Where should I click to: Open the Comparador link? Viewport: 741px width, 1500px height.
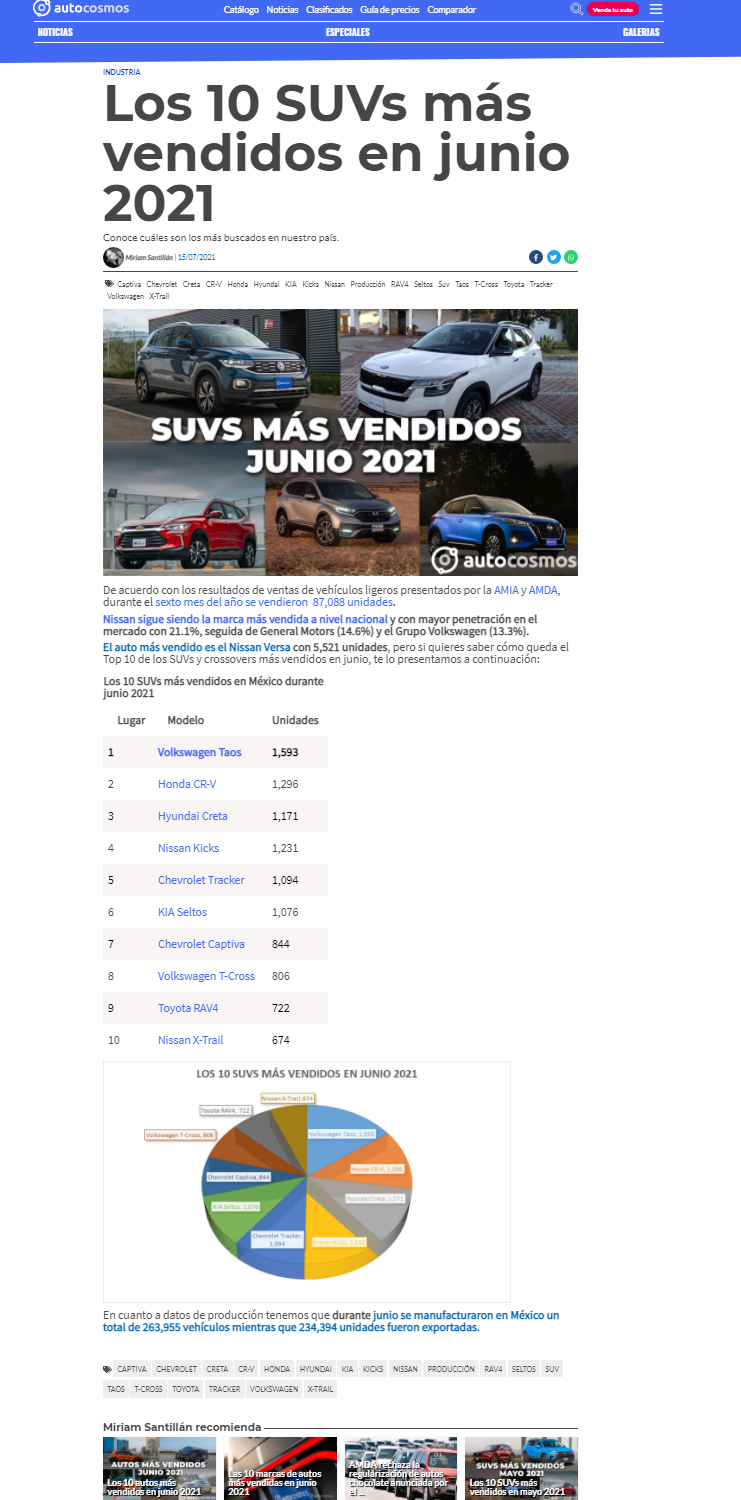click(x=452, y=10)
